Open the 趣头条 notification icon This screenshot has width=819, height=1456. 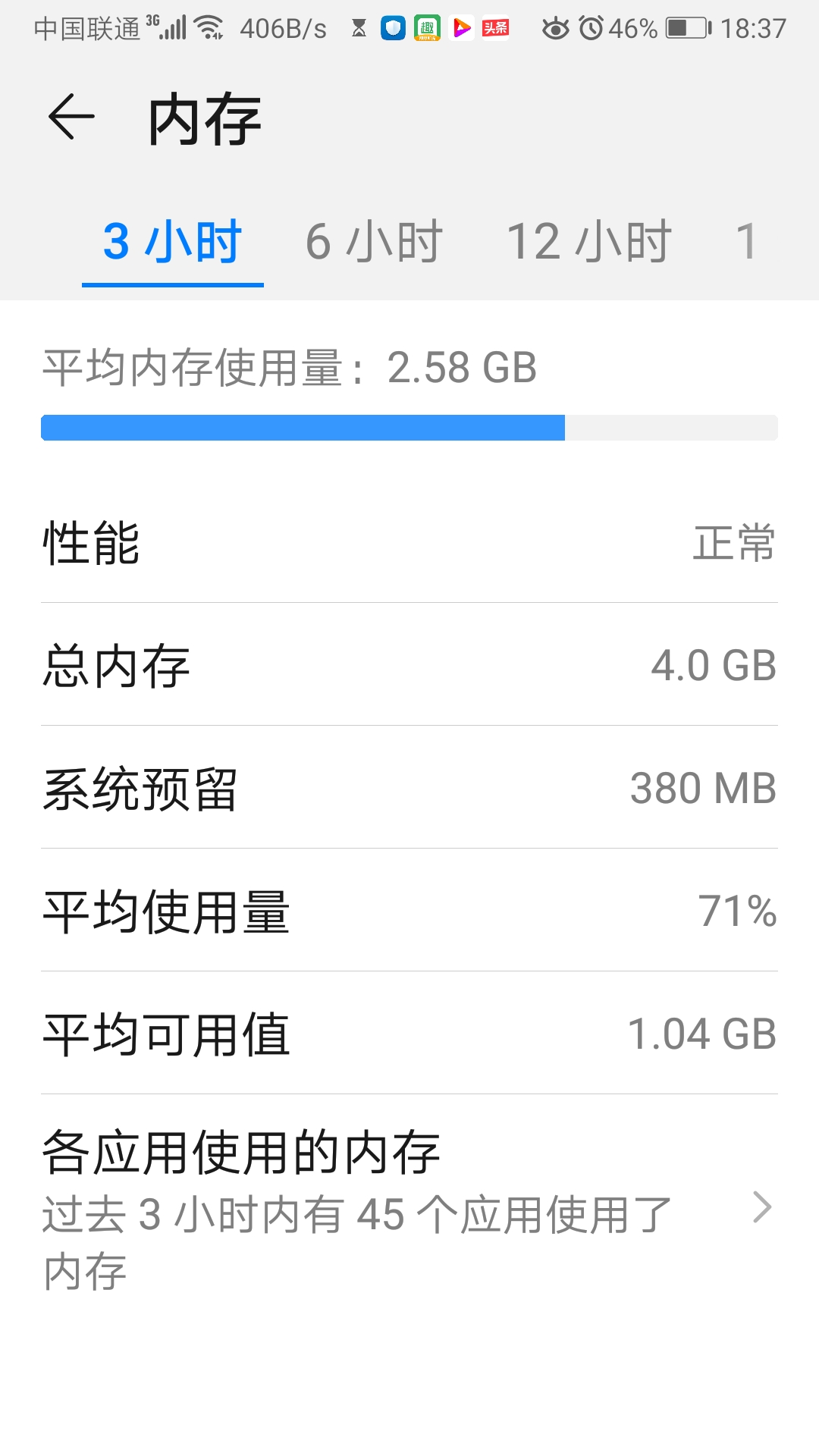coord(426,29)
